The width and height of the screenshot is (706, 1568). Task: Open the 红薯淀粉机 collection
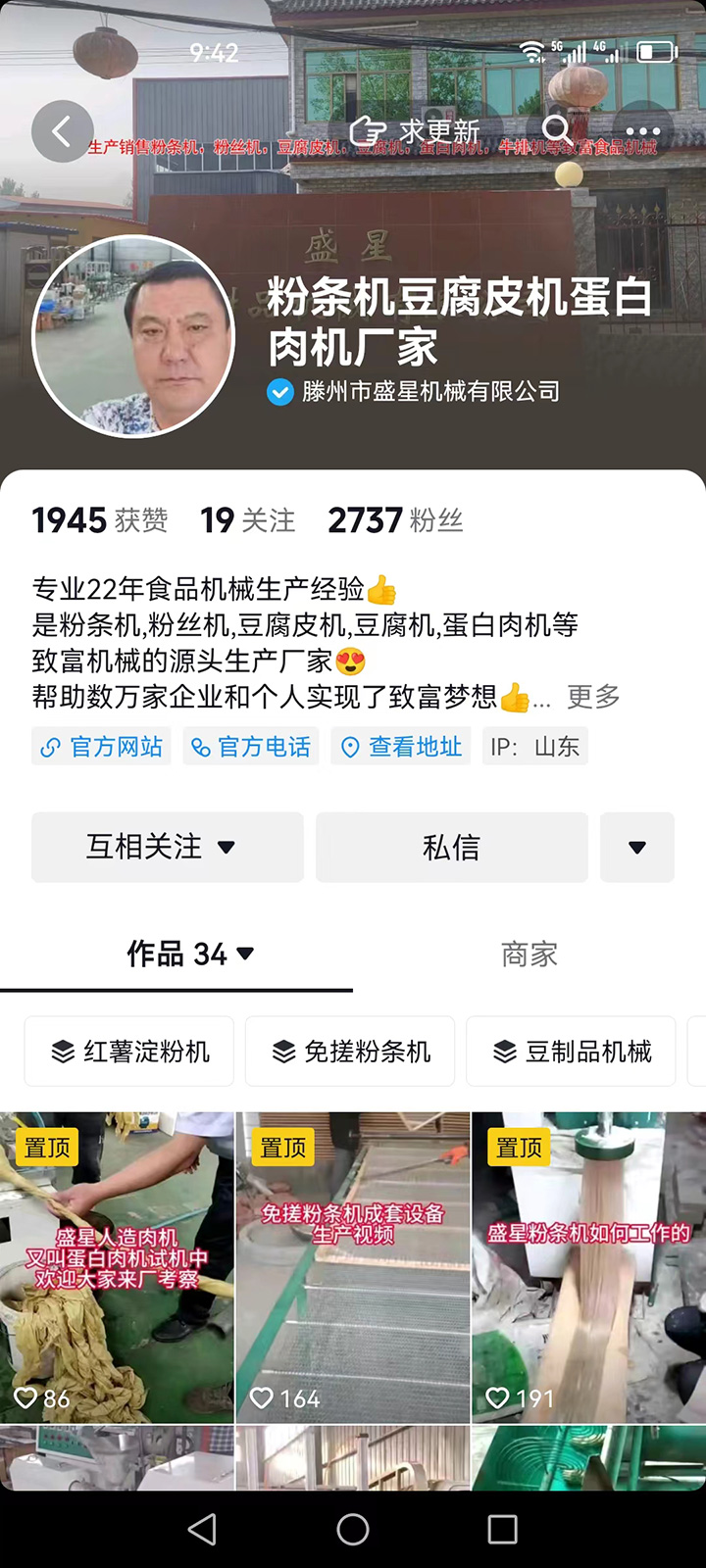129,1052
